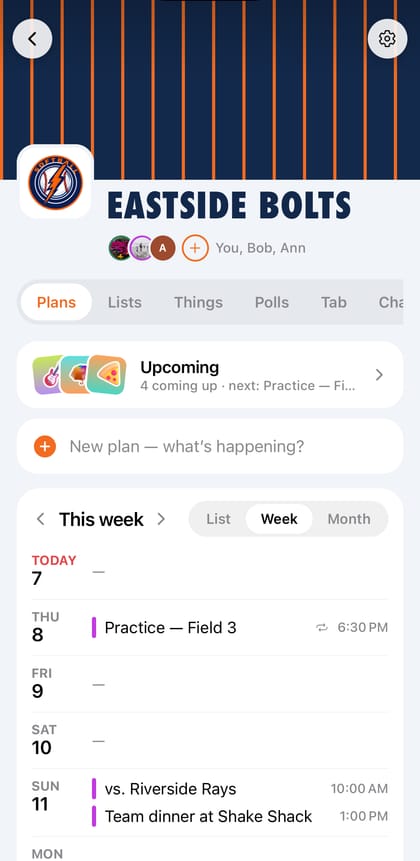The image size is (420, 861).
Task: Select the Week view segment
Action: click(279, 519)
